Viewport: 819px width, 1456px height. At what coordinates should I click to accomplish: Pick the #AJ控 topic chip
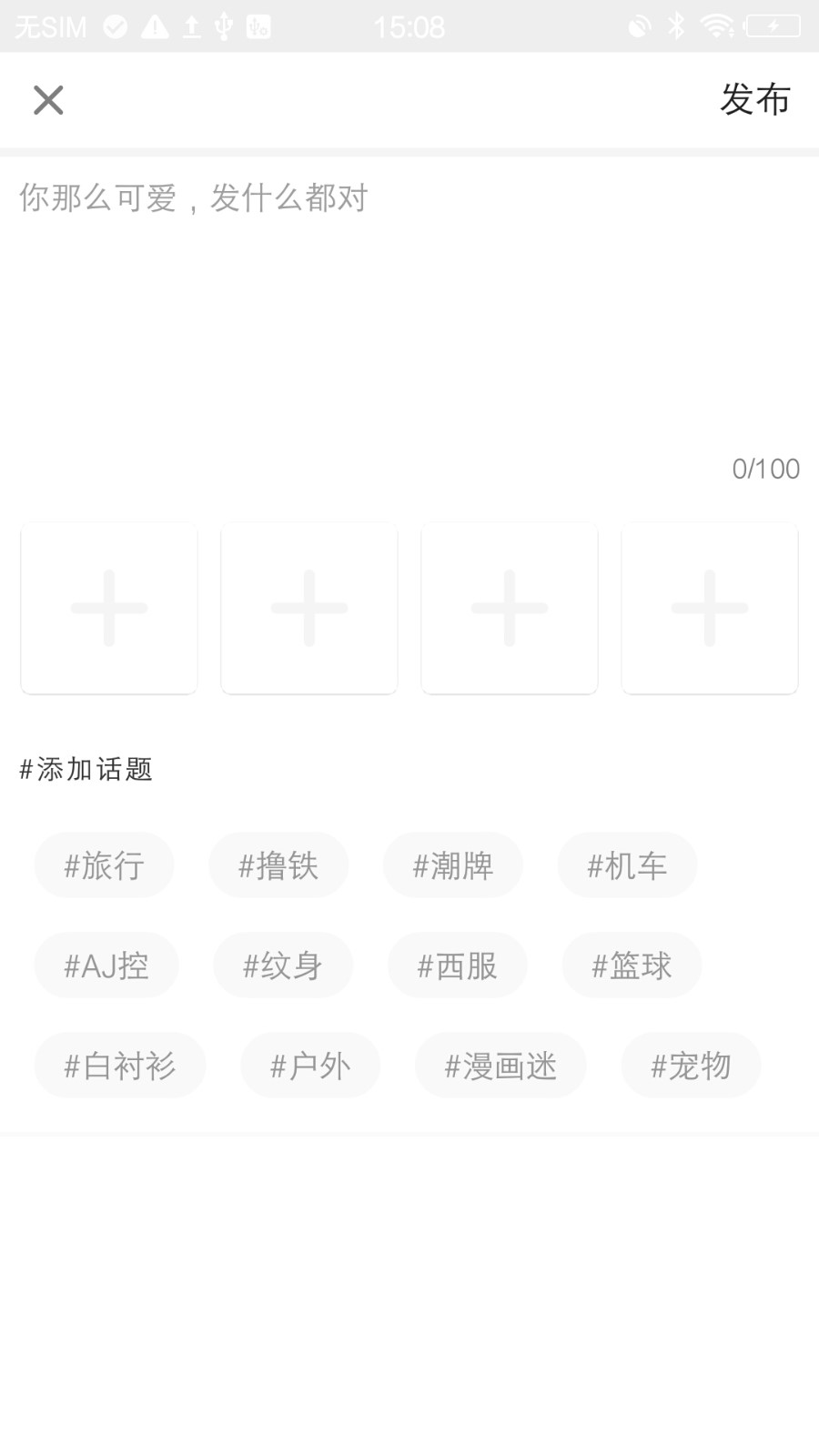(x=106, y=965)
